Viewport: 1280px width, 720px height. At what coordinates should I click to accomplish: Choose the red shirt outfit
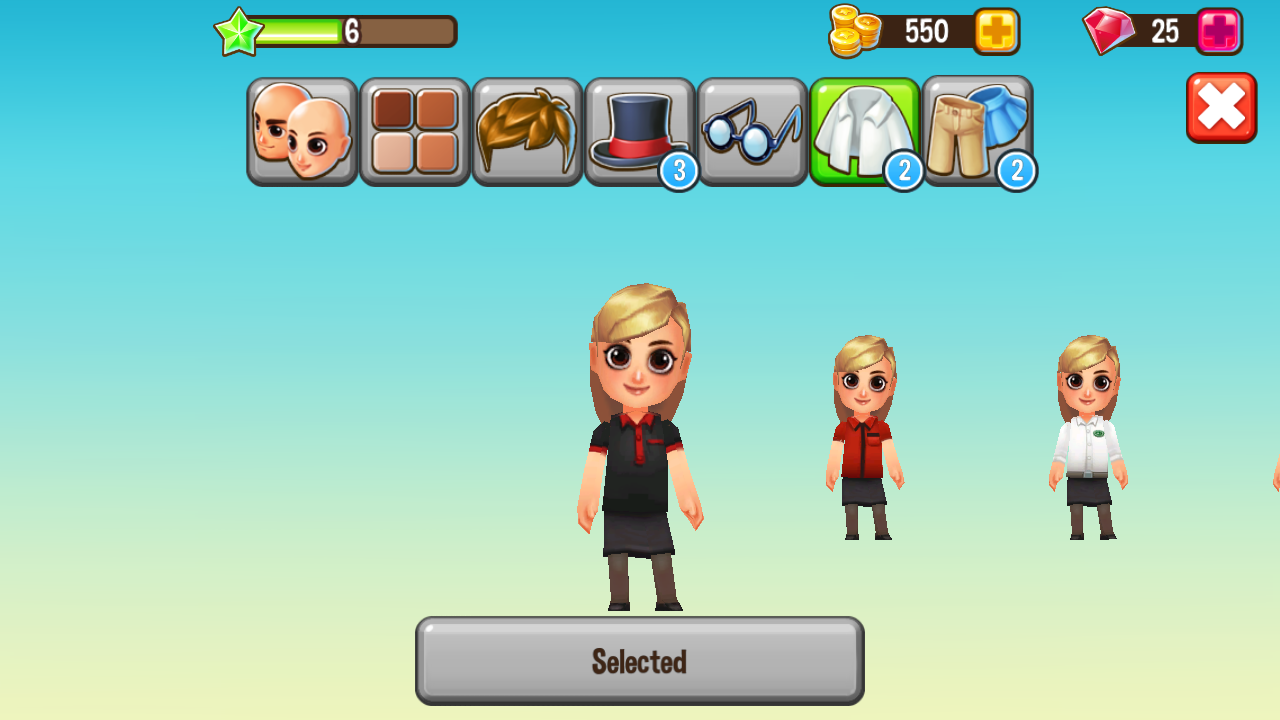864,440
